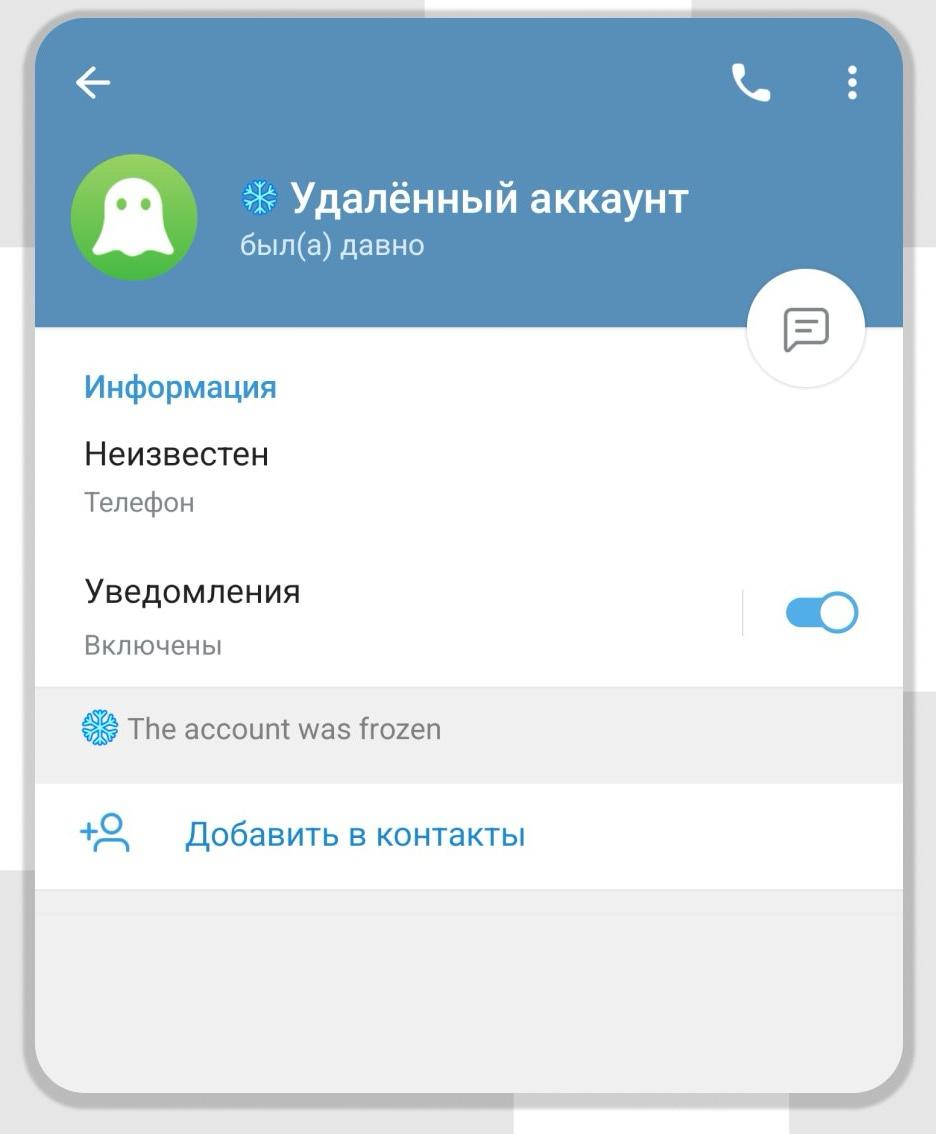This screenshot has height=1134, width=936.
Task: Go back using the arrow icon
Action: pyautogui.click(x=93, y=83)
